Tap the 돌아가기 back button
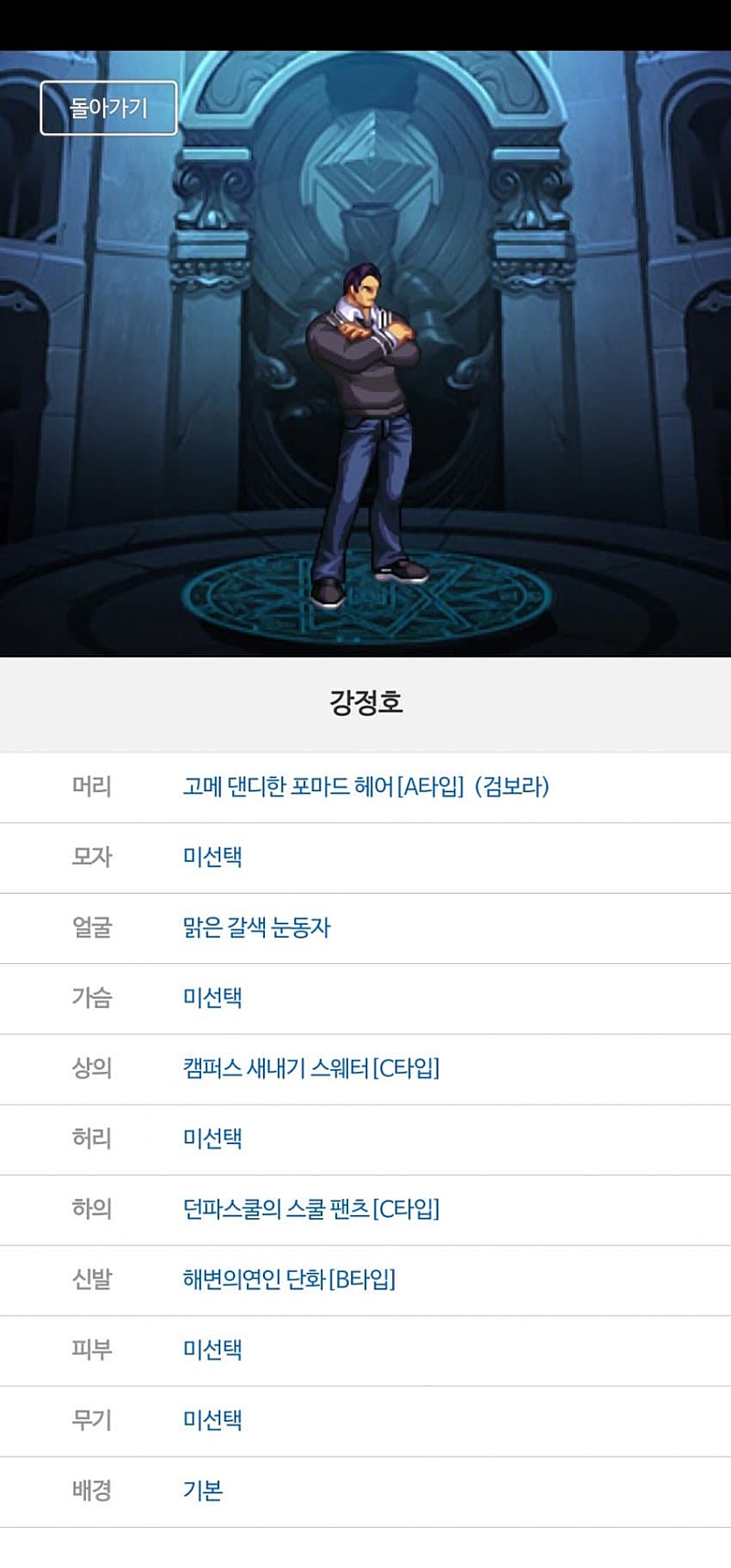 pos(108,108)
